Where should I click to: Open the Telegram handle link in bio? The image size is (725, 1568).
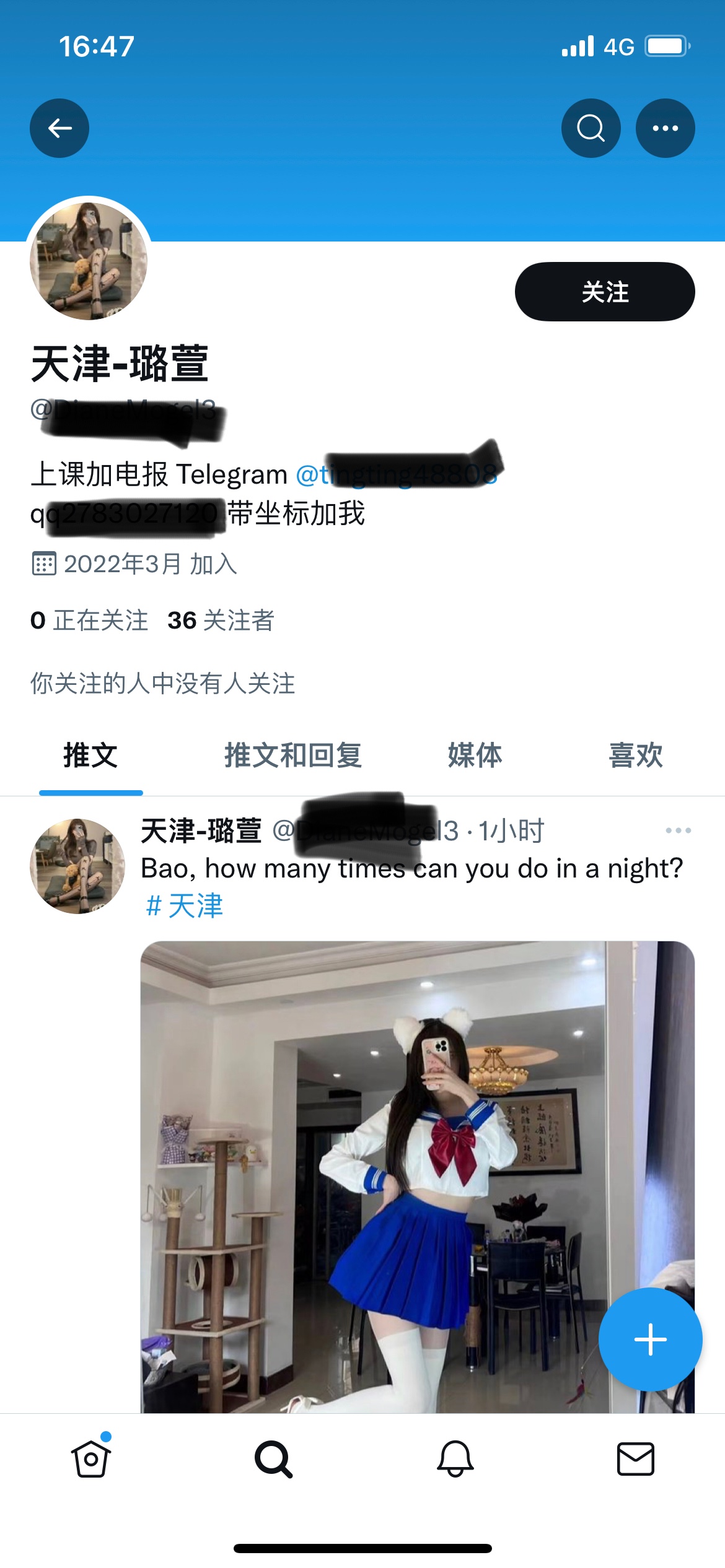click(x=397, y=474)
